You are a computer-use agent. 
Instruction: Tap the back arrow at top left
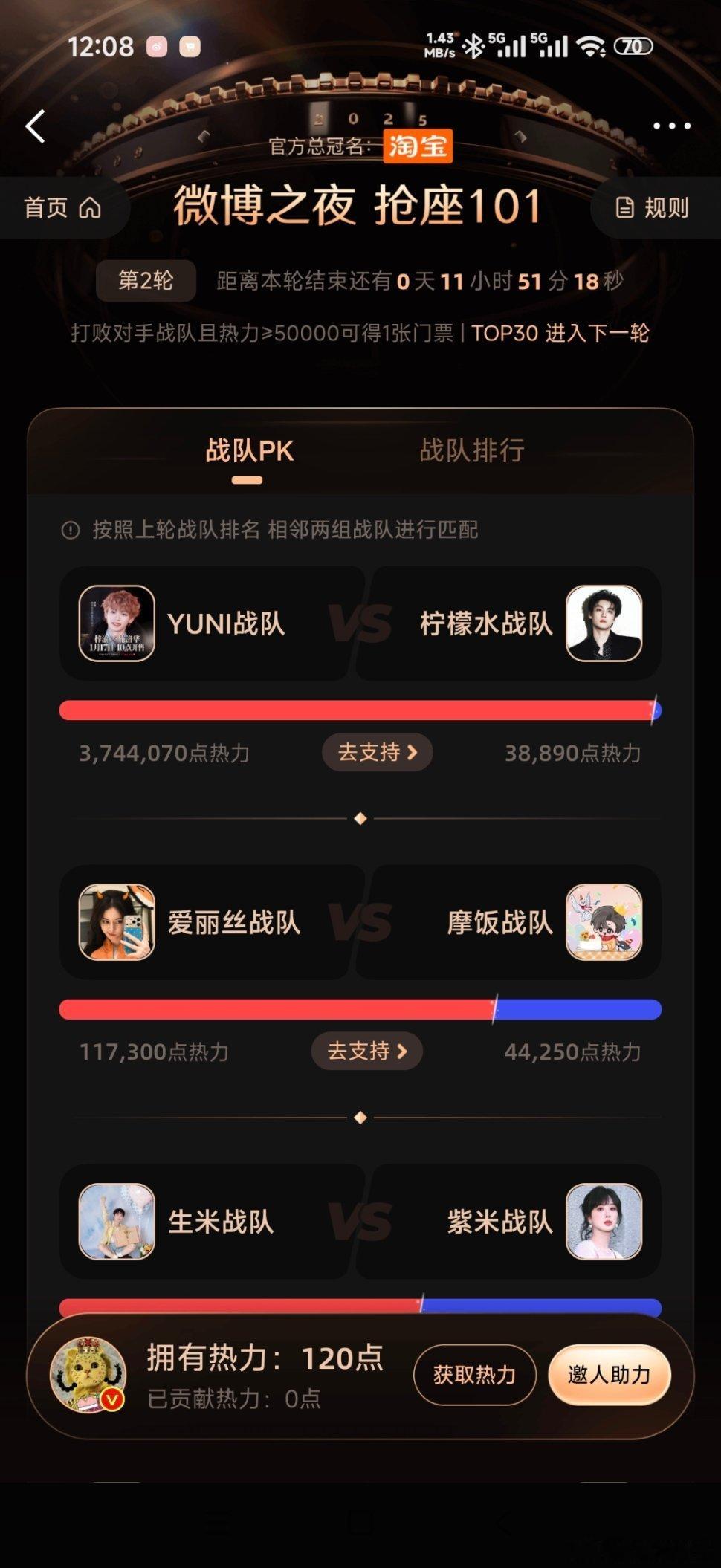pyautogui.click(x=34, y=126)
